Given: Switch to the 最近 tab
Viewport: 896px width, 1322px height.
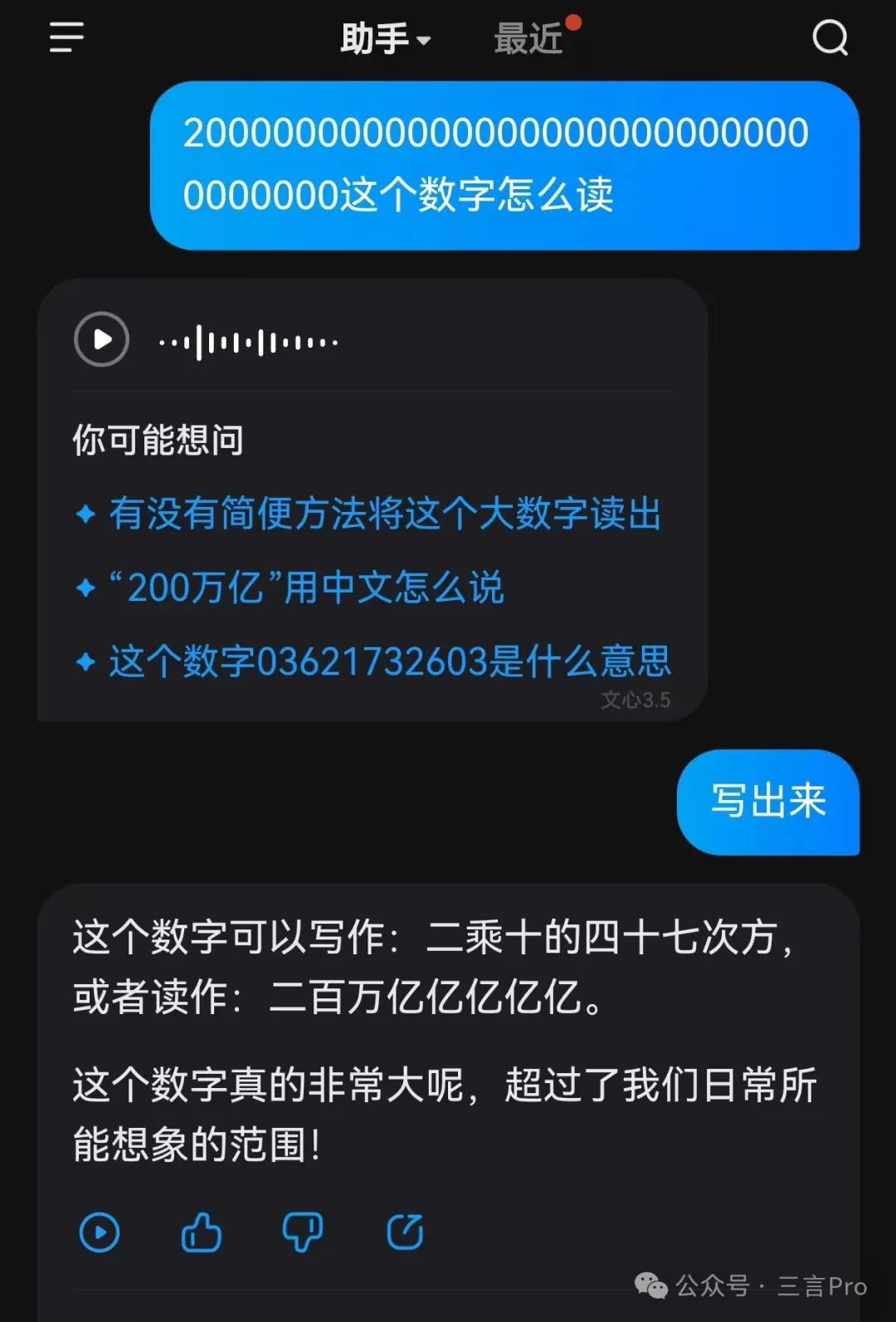Looking at the screenshot, I should coord(529,38).
